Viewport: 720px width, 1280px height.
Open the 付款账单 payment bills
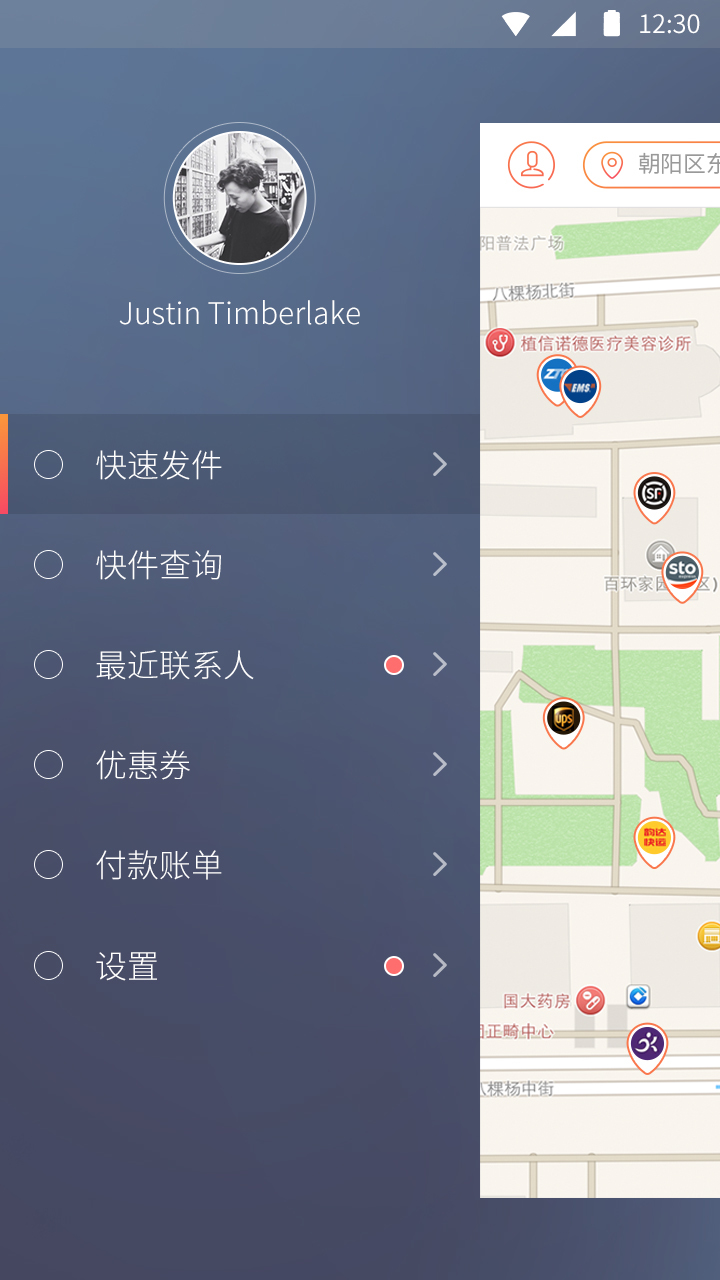point(240,865)
